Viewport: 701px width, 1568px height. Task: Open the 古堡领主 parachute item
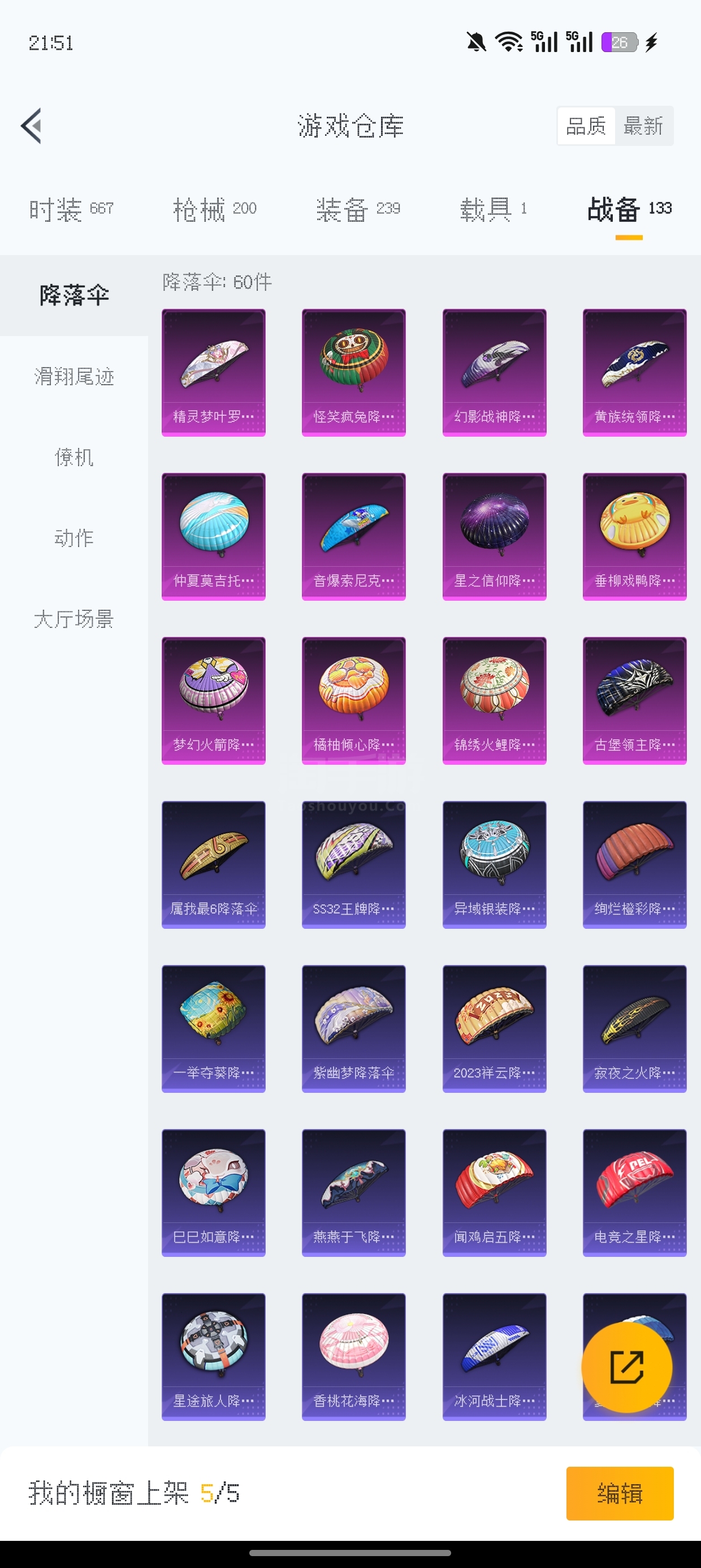(x=635, y=701)
